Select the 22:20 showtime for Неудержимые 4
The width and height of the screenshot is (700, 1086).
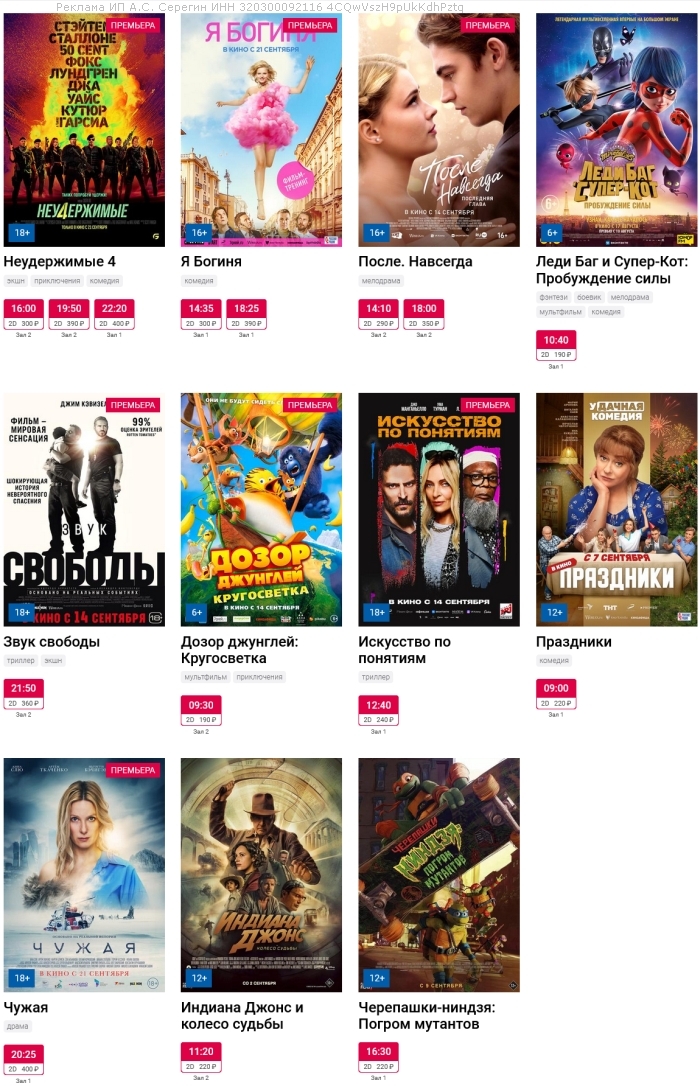coord(114,314)
